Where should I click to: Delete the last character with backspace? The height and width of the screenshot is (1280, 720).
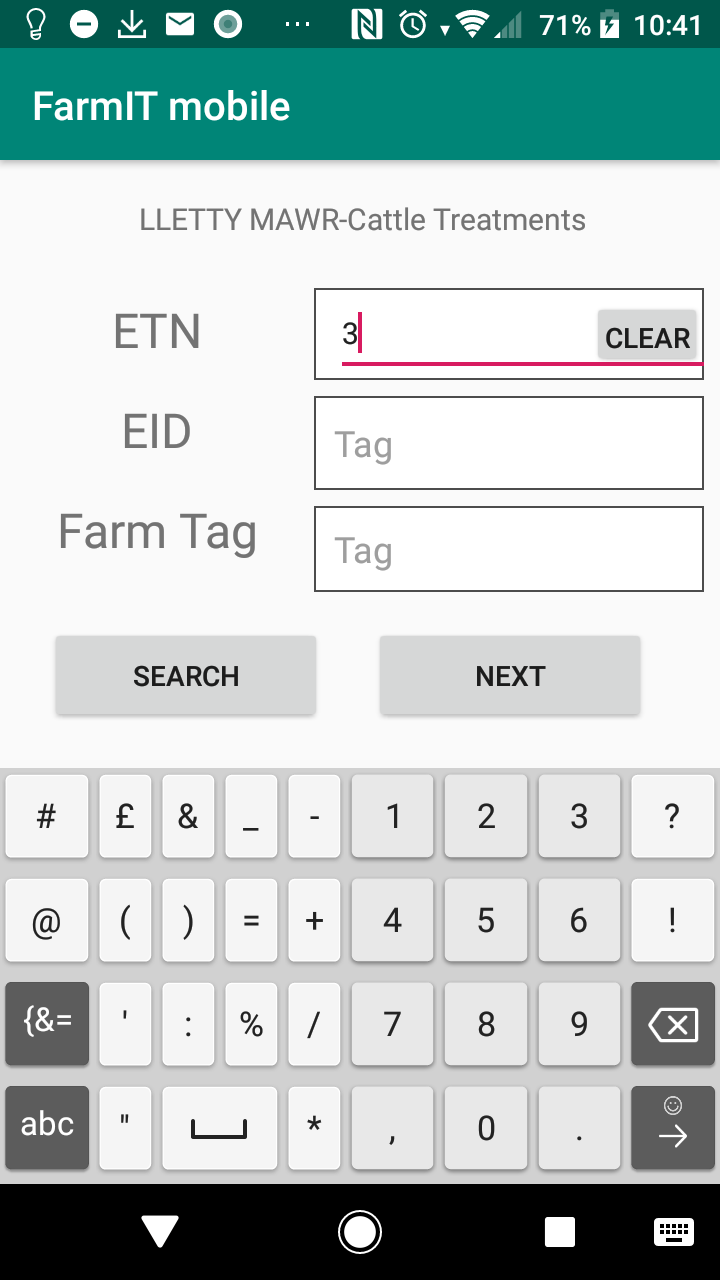coord(673,1024)
